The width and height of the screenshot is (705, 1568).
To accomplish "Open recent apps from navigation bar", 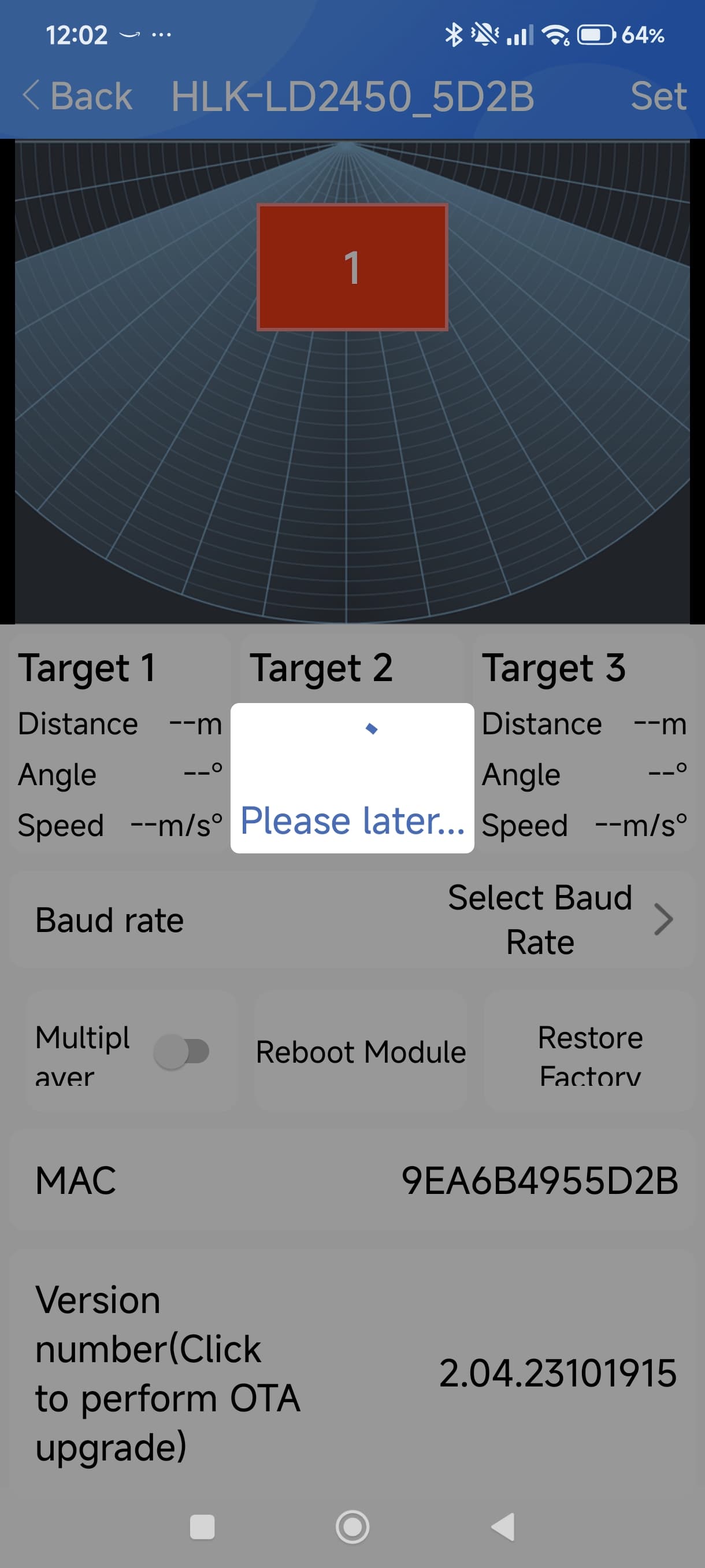I will (202, 1526).
